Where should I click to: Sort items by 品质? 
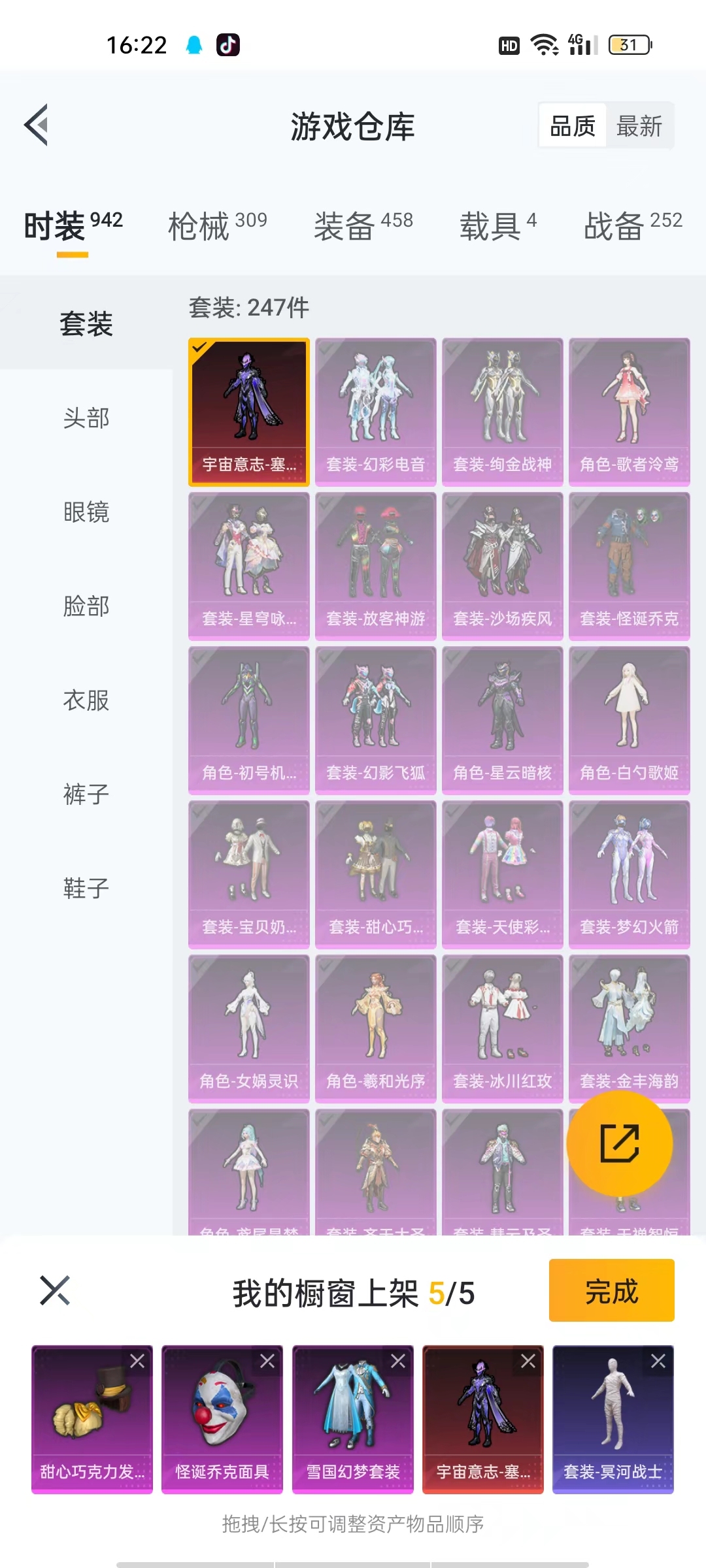pos(573,125)
